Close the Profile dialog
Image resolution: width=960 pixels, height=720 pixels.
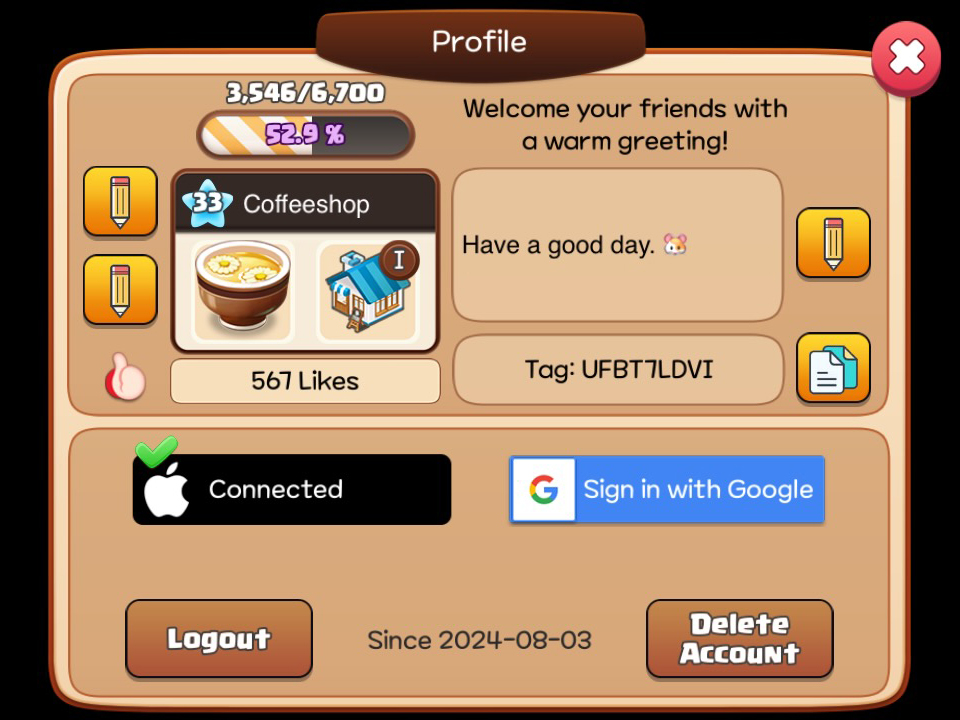tap(906, 58)
